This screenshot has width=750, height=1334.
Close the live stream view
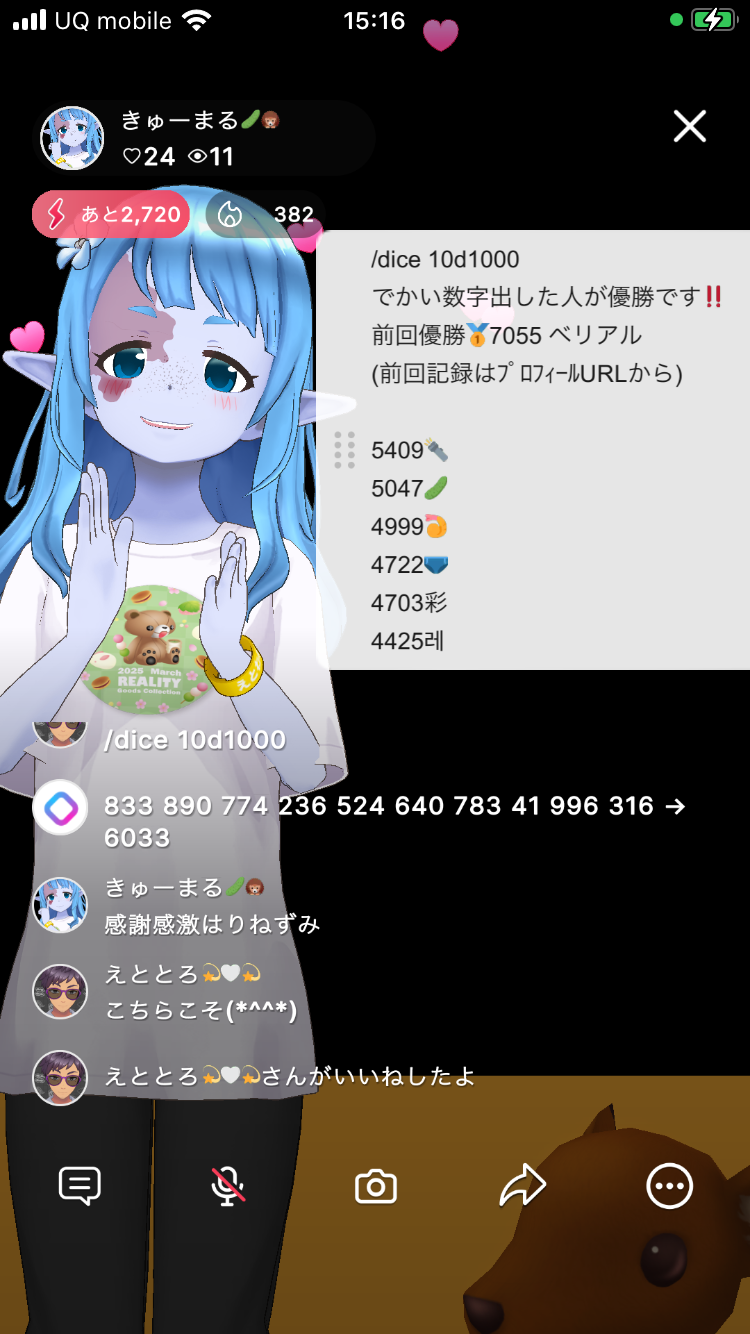[690, 127]
